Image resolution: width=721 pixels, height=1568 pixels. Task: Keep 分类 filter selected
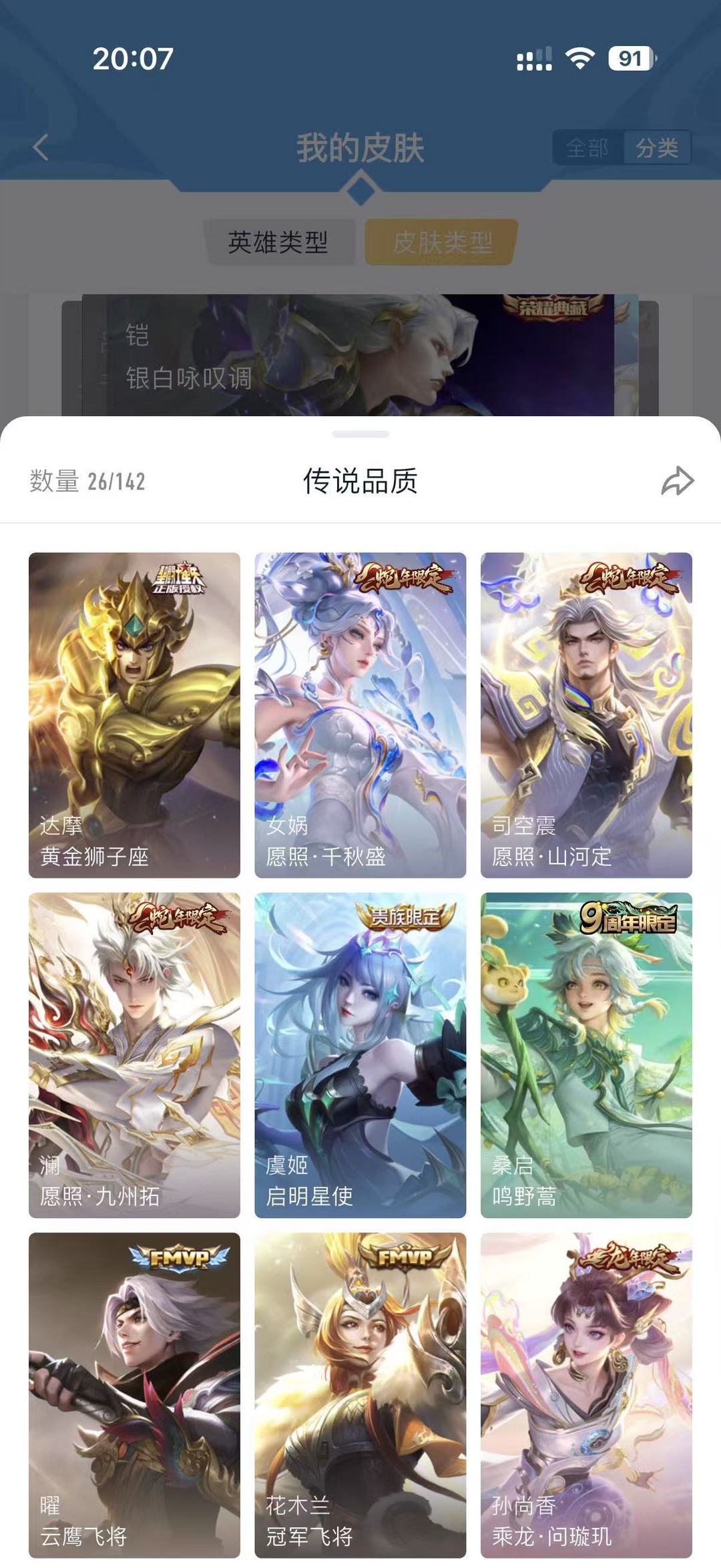click(658, 148)
